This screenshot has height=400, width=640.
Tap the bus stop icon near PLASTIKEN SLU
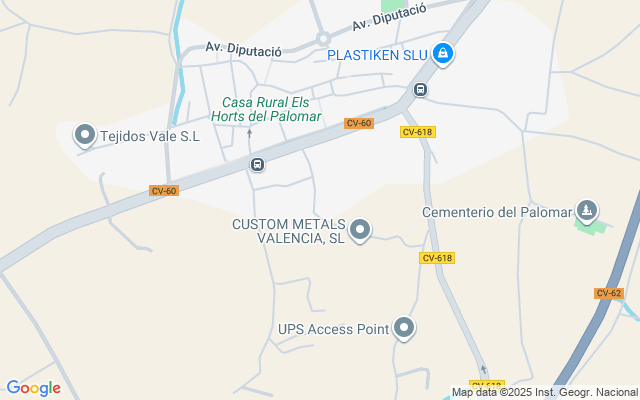[x=421, y=90]
